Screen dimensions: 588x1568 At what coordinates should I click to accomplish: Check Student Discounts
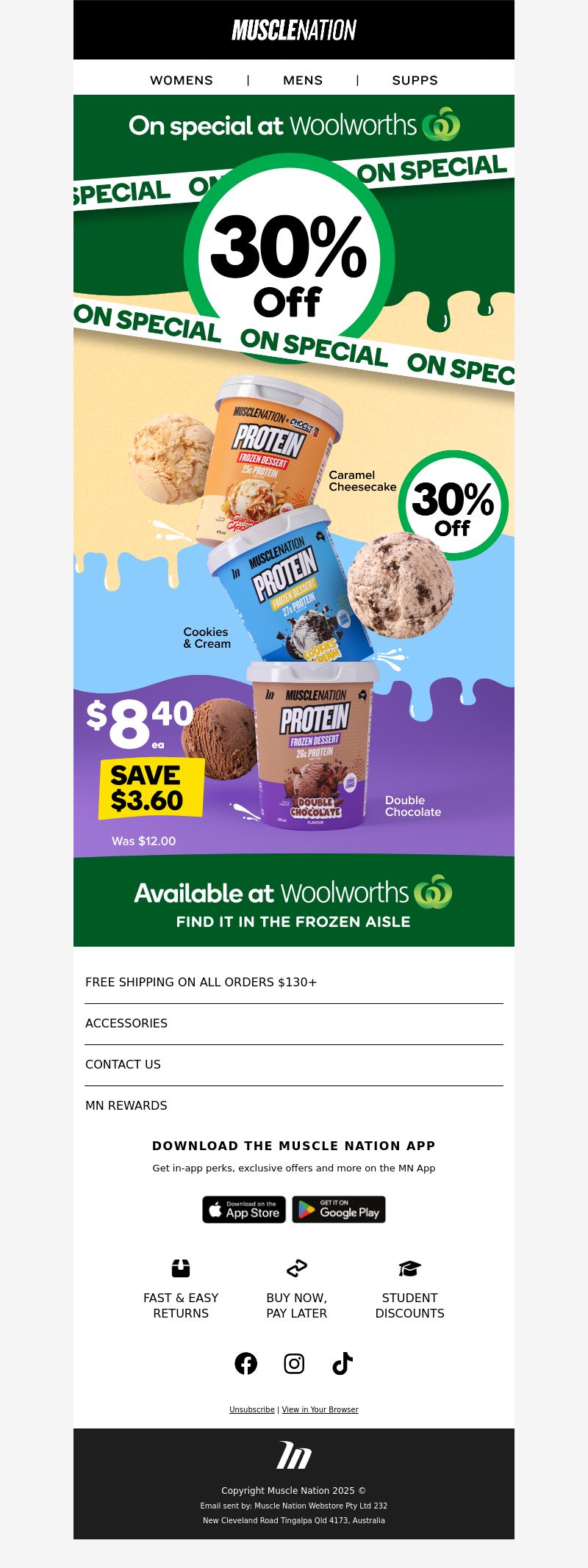[x=409, y=1291]
